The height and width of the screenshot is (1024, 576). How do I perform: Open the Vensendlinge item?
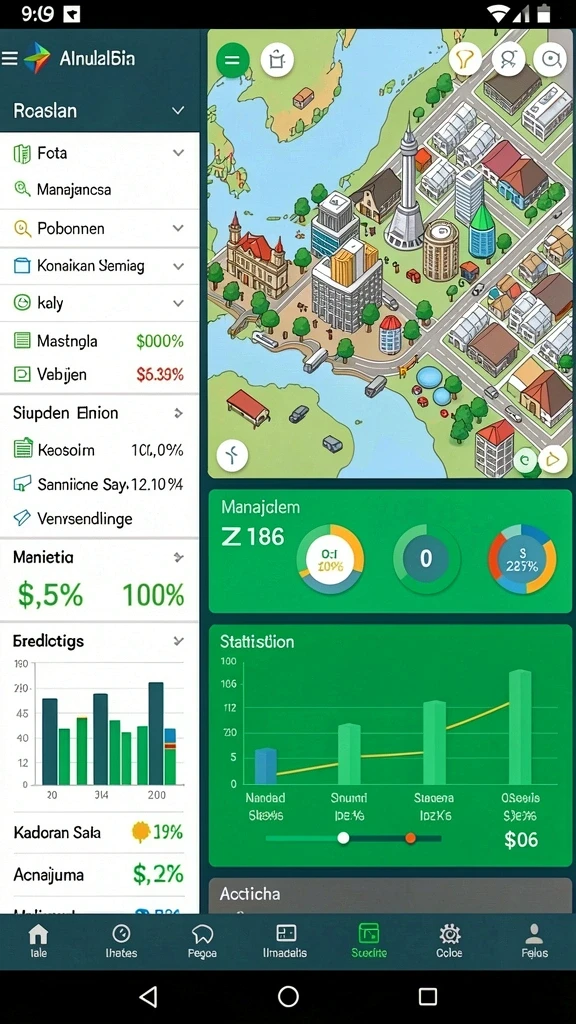pos(99,519)
